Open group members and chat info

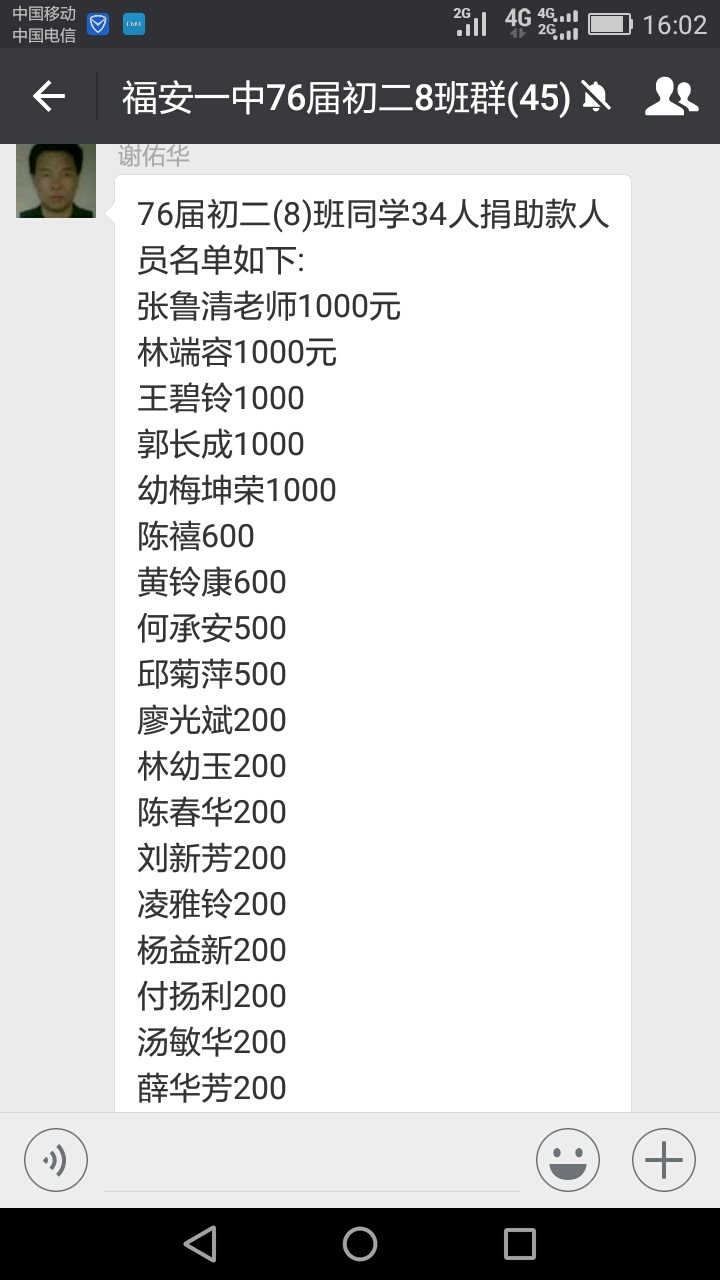(670, 96)
